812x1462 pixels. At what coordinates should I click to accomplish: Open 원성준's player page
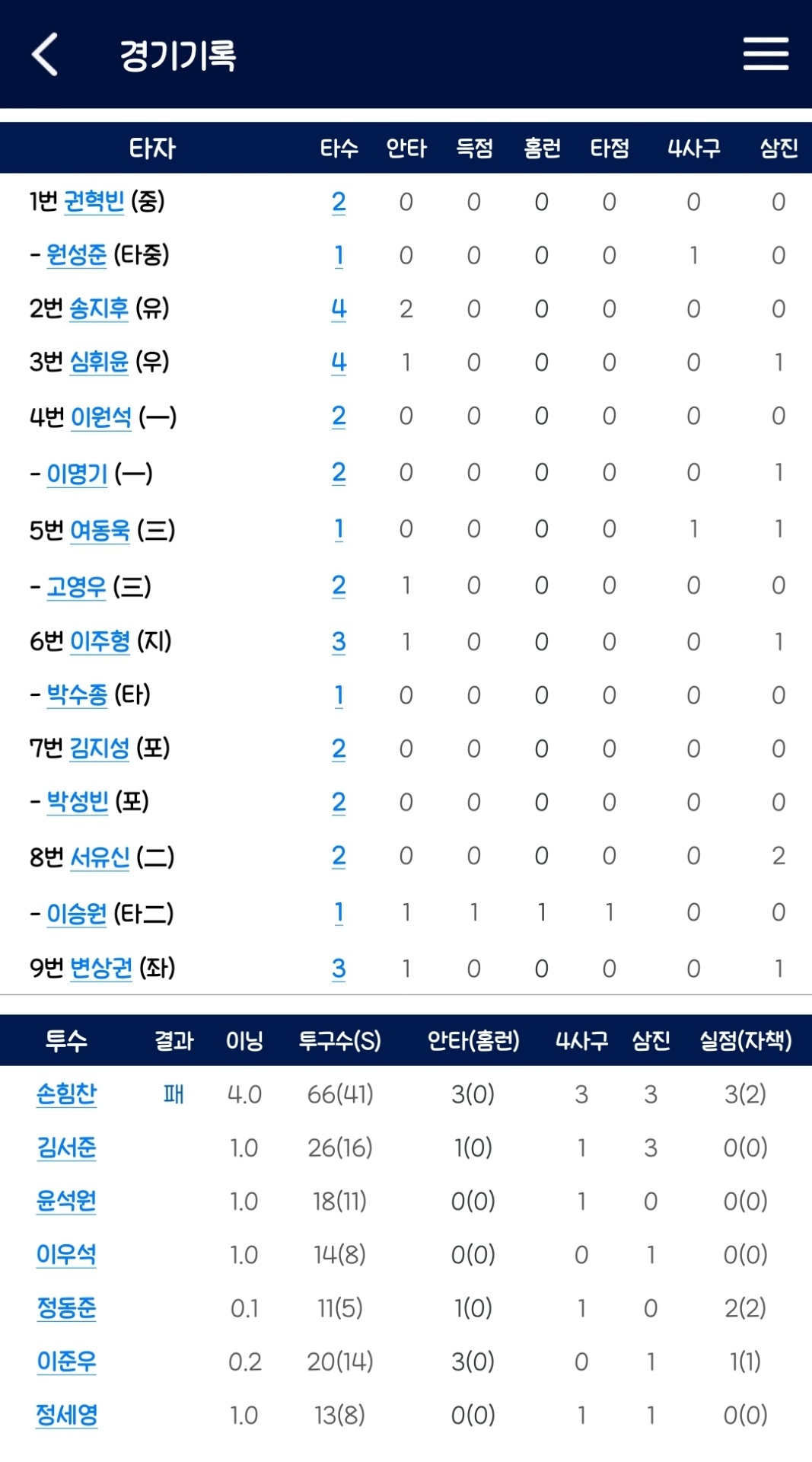76,255
